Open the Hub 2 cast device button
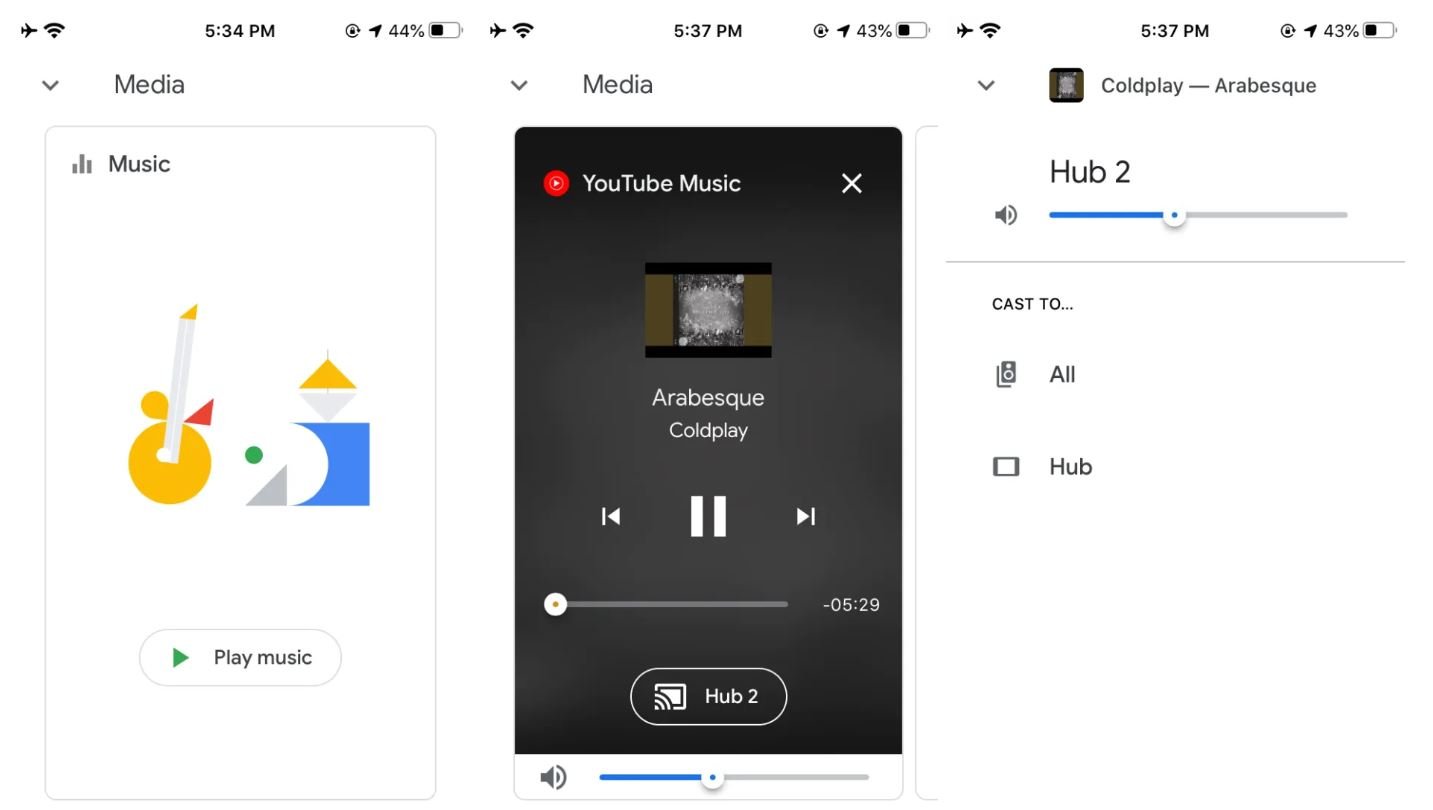1433x810 pixels. [708, 696]
